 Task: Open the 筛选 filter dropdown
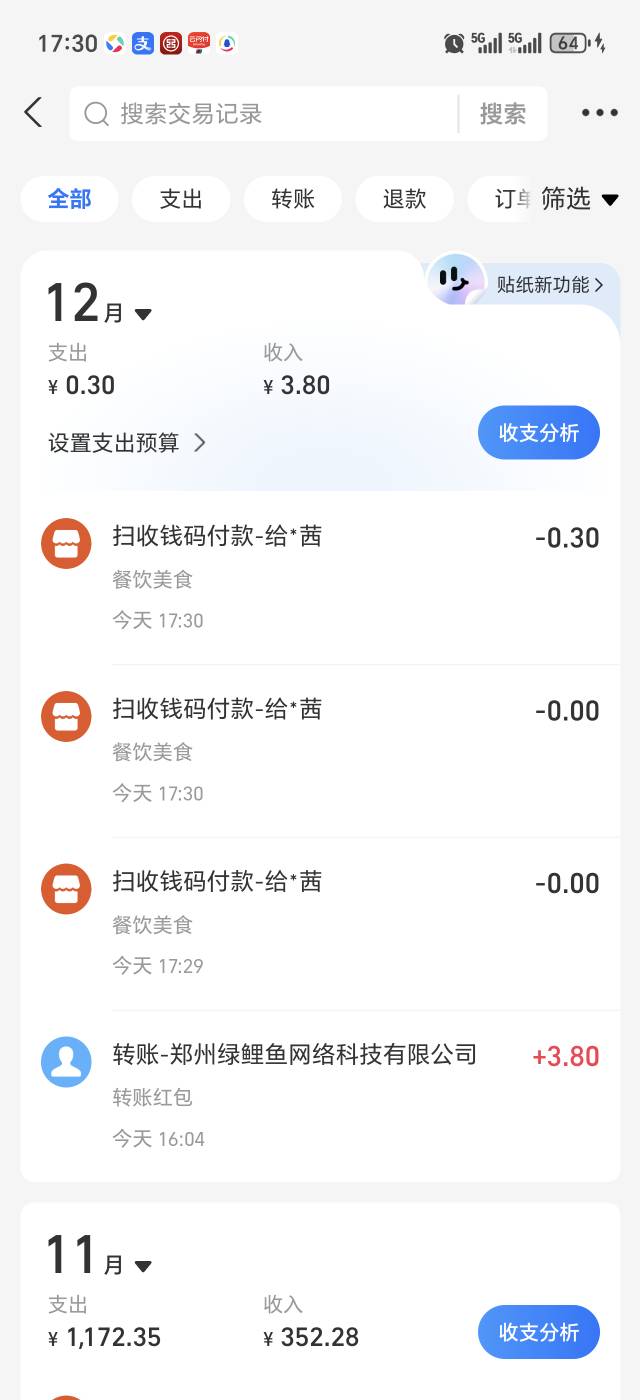click(x=579, y=199)
